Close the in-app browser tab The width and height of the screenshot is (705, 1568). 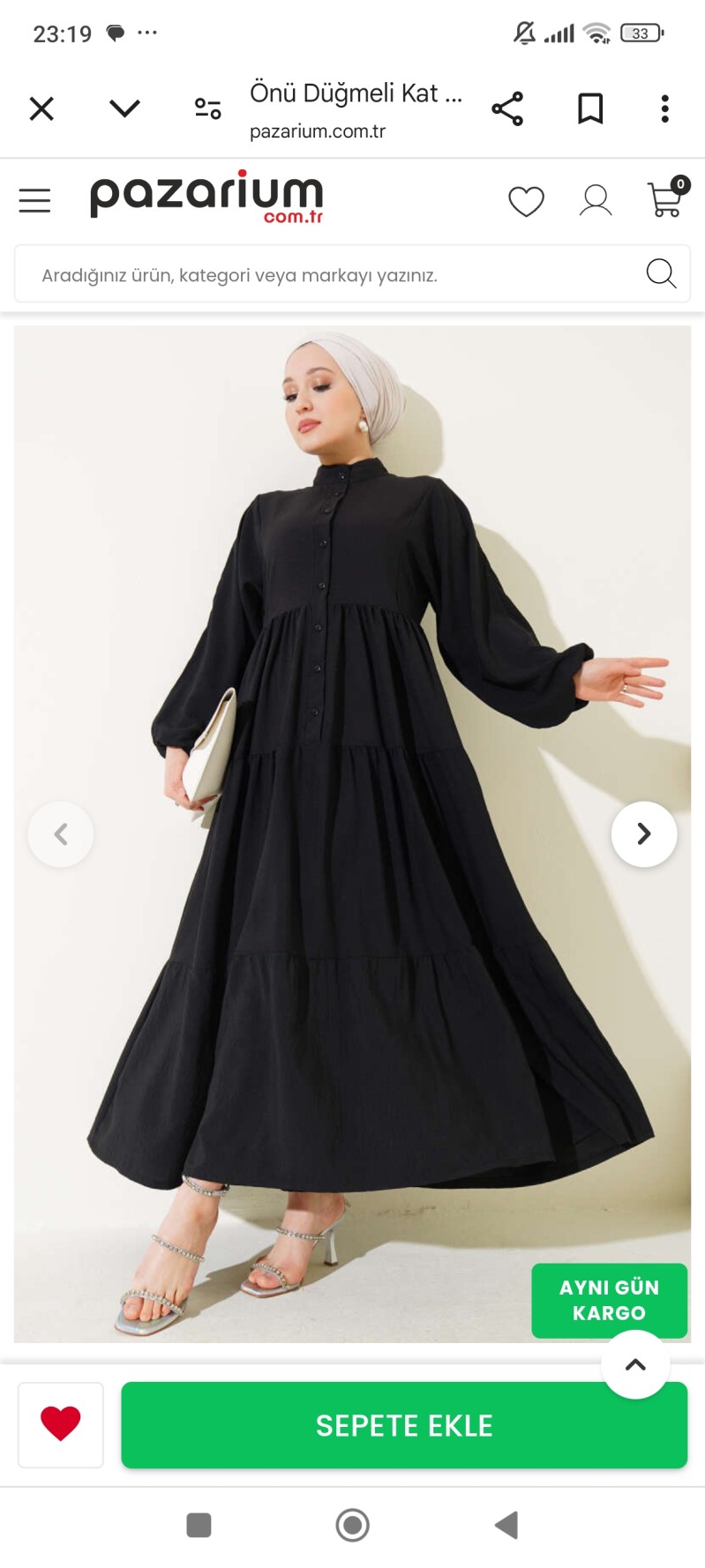[41, 108]
